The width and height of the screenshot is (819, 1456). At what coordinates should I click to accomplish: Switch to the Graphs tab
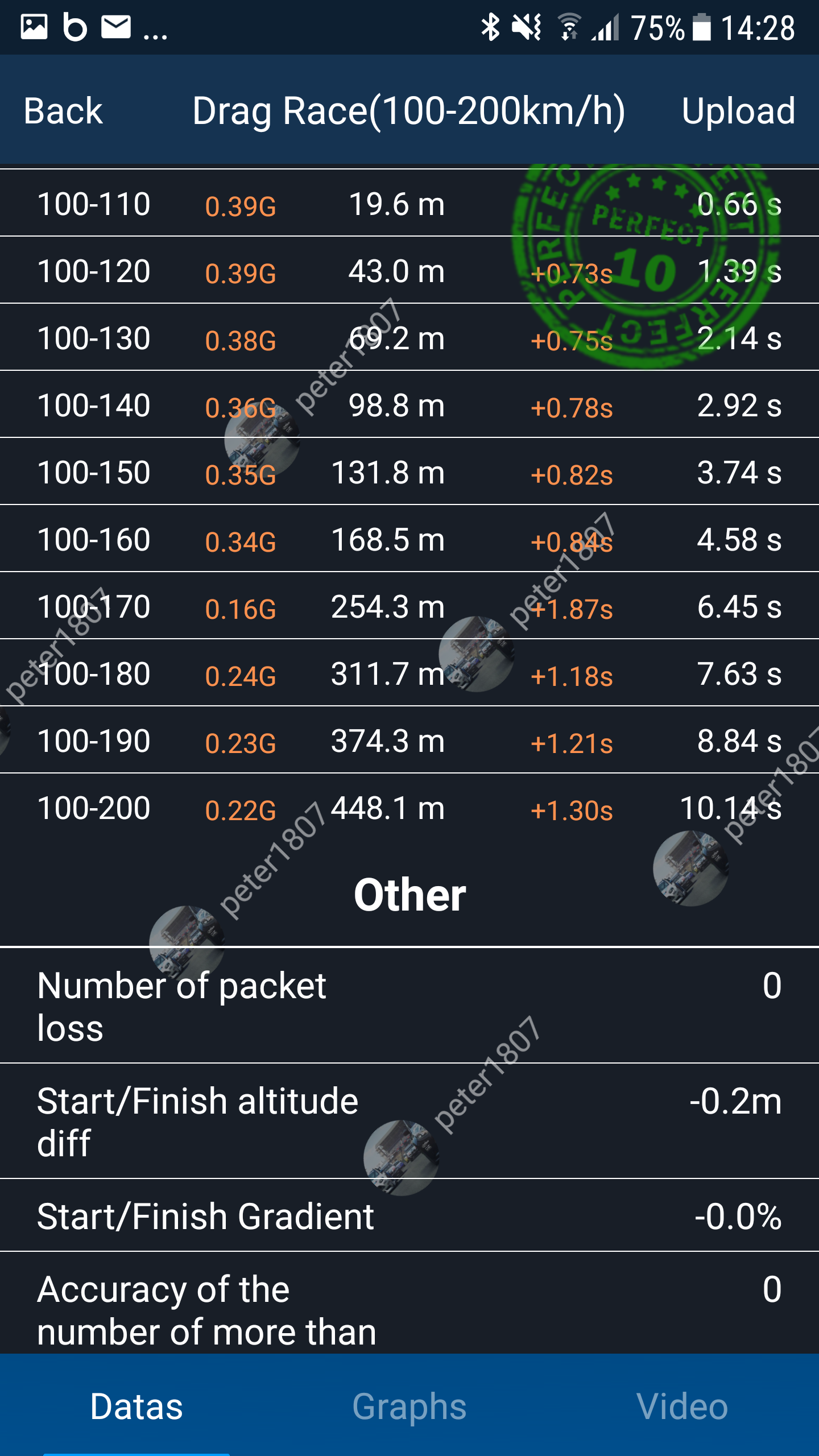click(409, 1406)
